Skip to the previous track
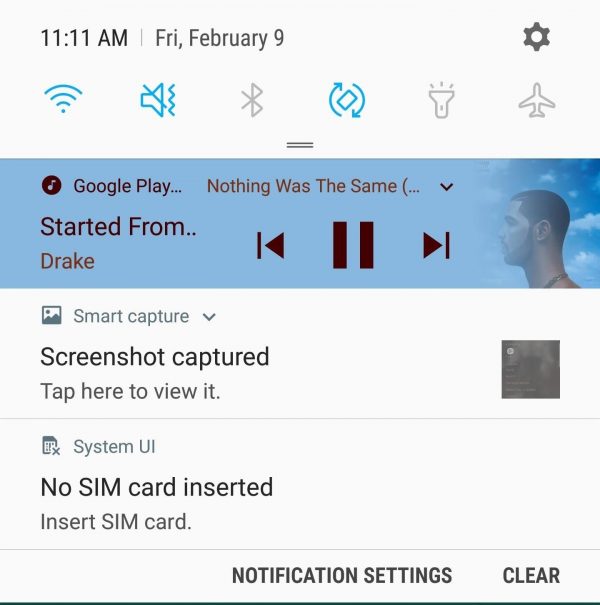 pos(270,245)
